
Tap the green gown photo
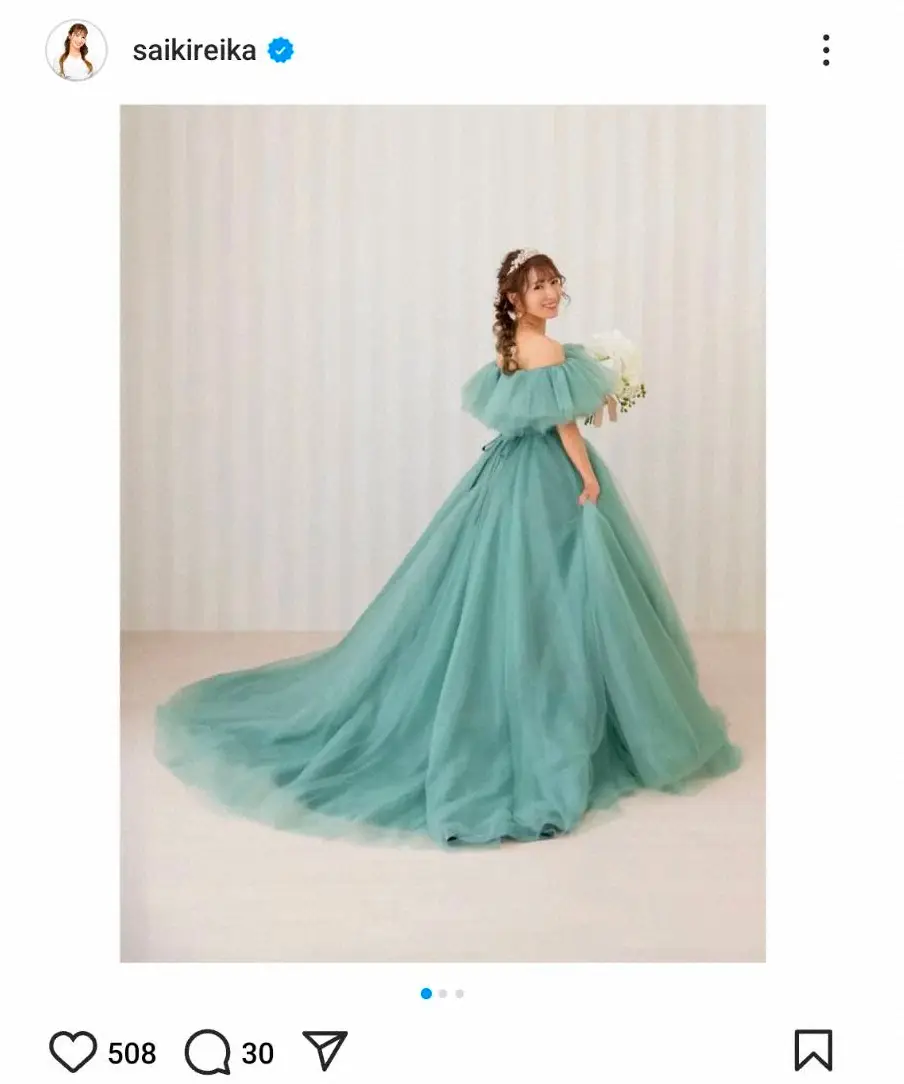[442, 532]
